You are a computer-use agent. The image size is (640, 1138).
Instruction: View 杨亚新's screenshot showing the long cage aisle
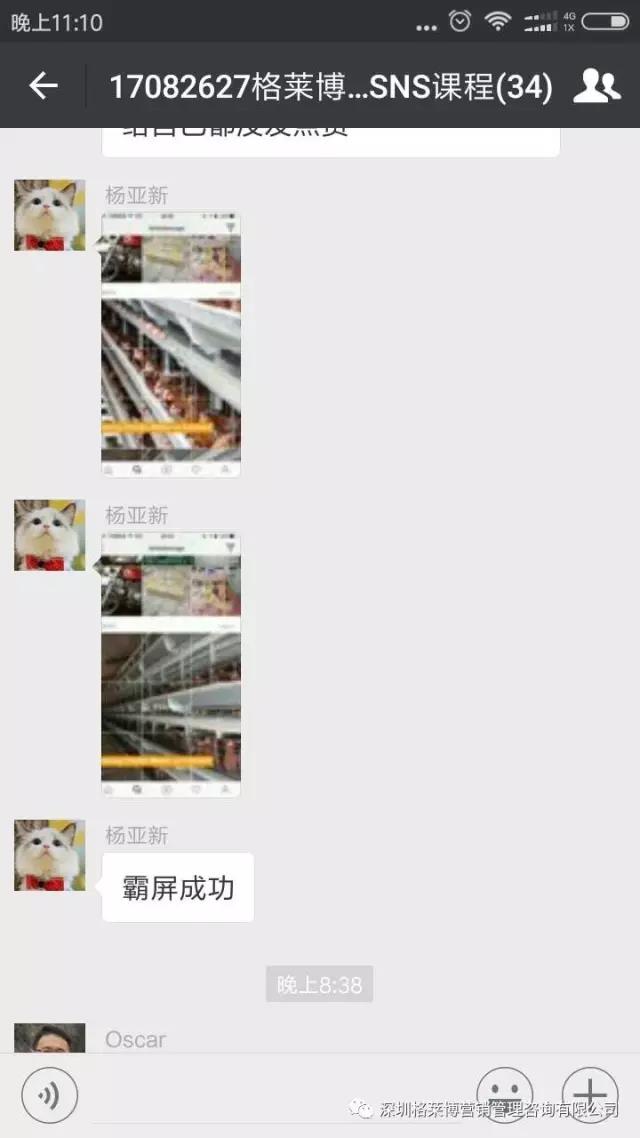click(171, 664)
